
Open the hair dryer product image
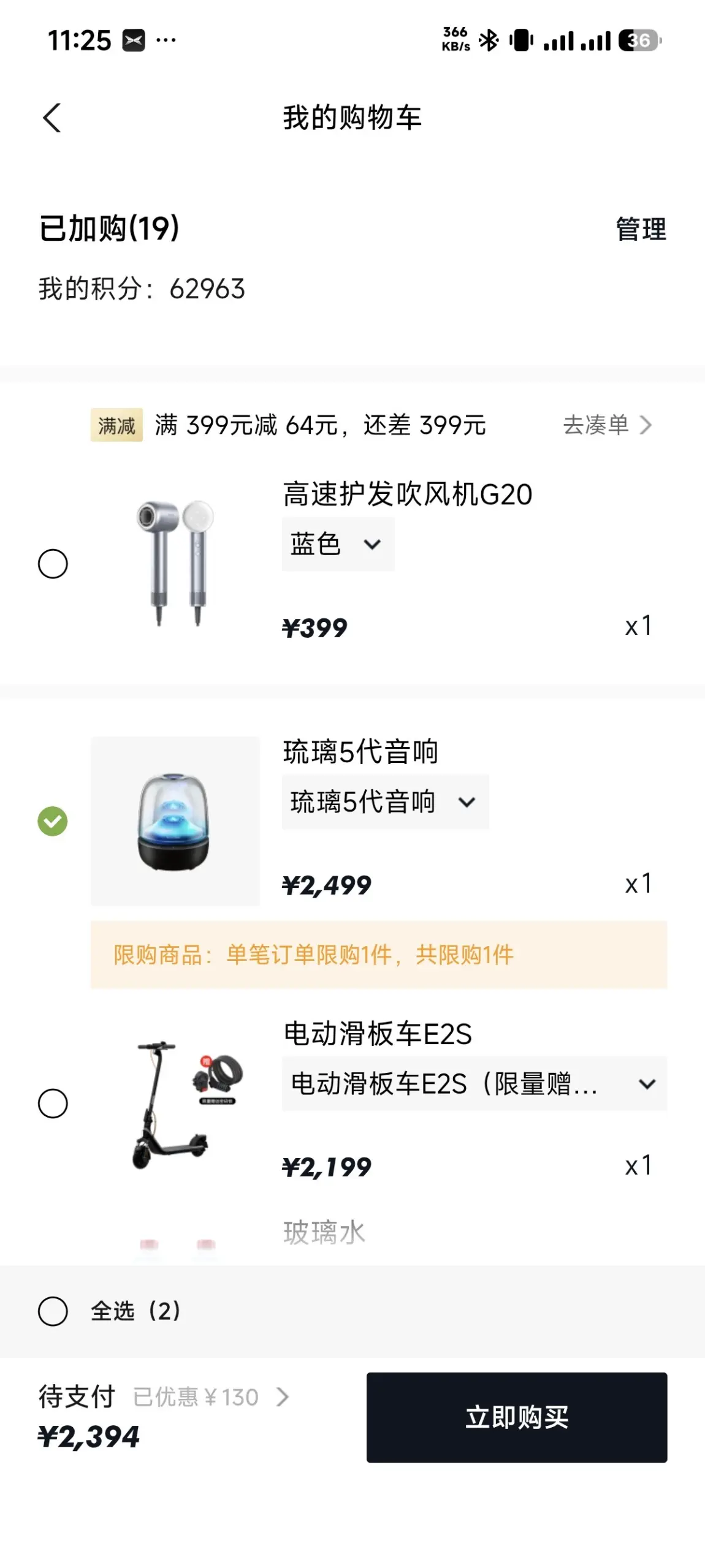(x=175, y=564)
